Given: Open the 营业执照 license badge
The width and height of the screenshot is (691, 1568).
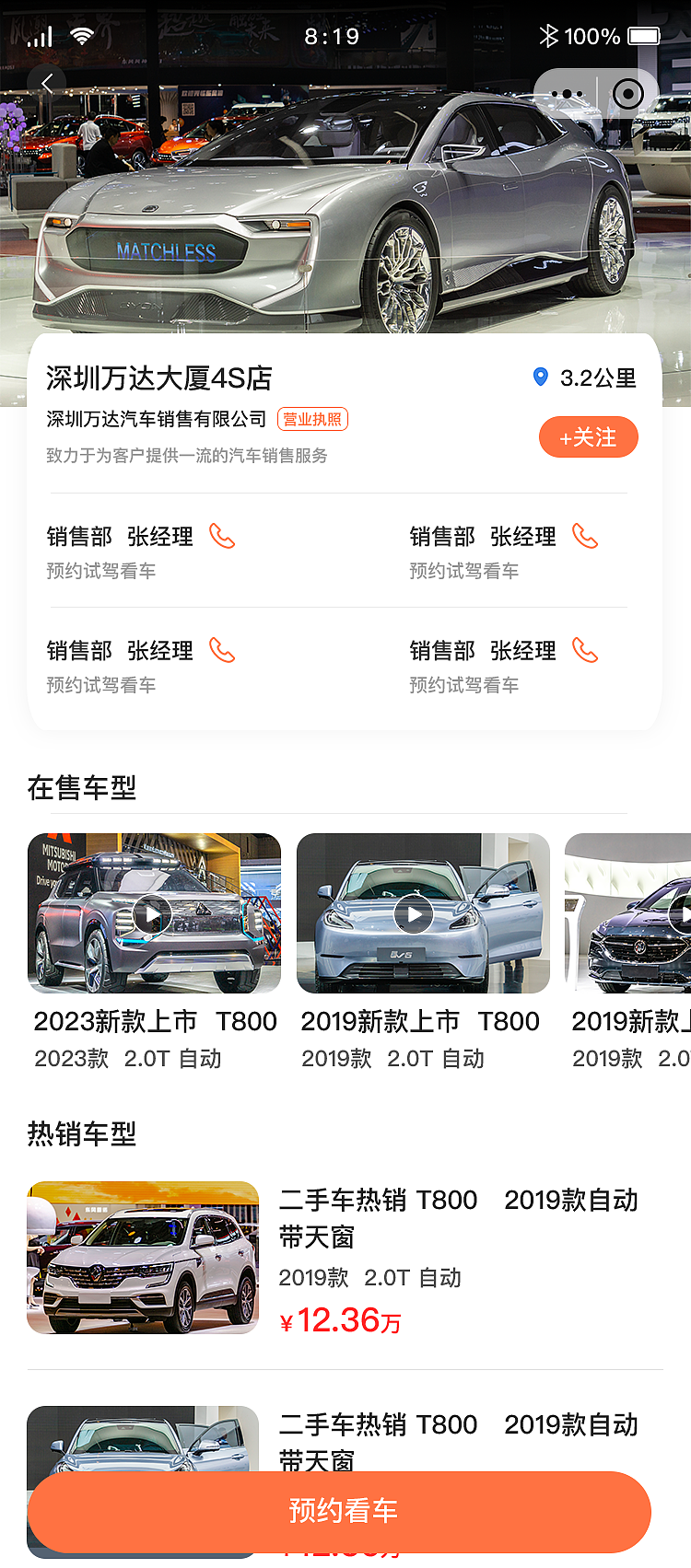Looking at the screenshot, I should click(313, 417).
